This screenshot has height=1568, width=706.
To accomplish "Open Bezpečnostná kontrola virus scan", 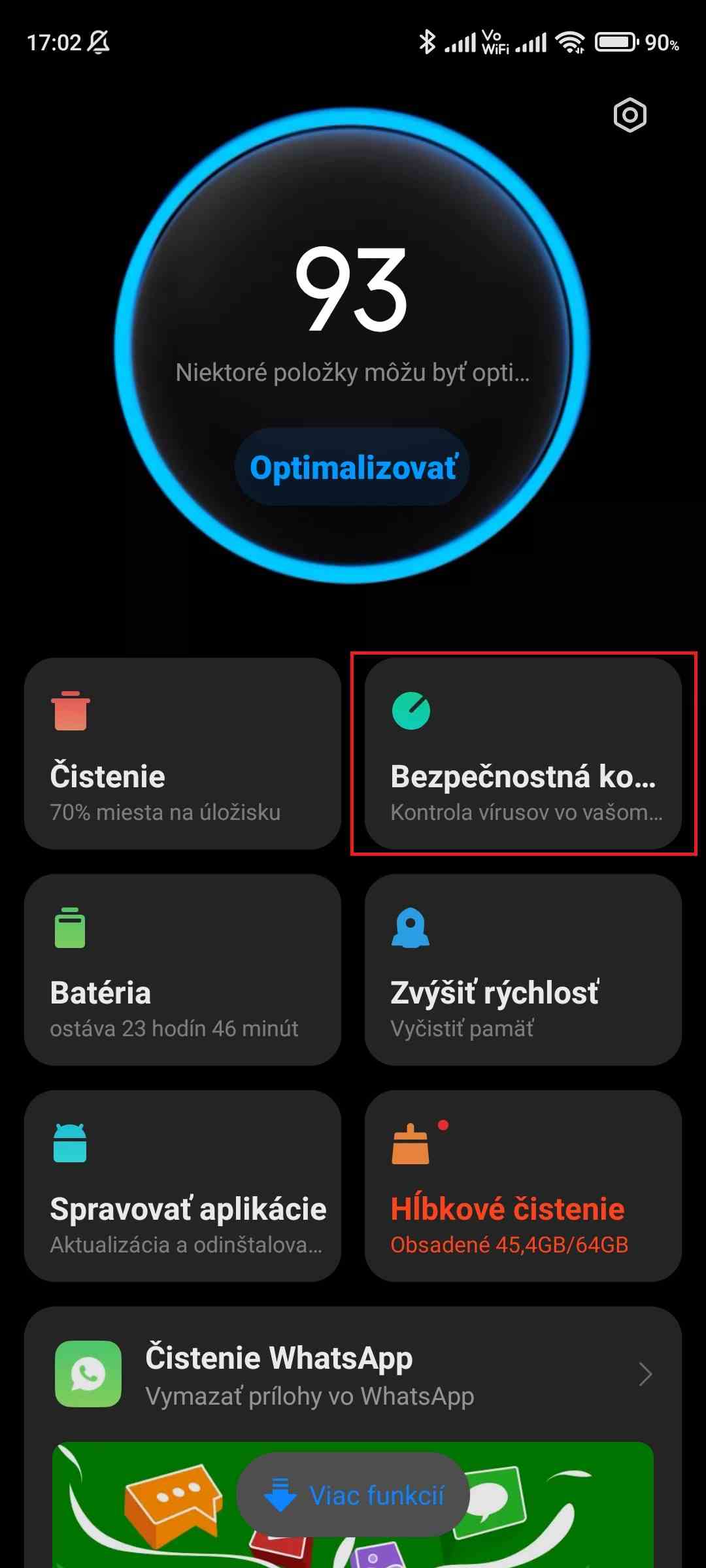I will click(x=523, y=753).
